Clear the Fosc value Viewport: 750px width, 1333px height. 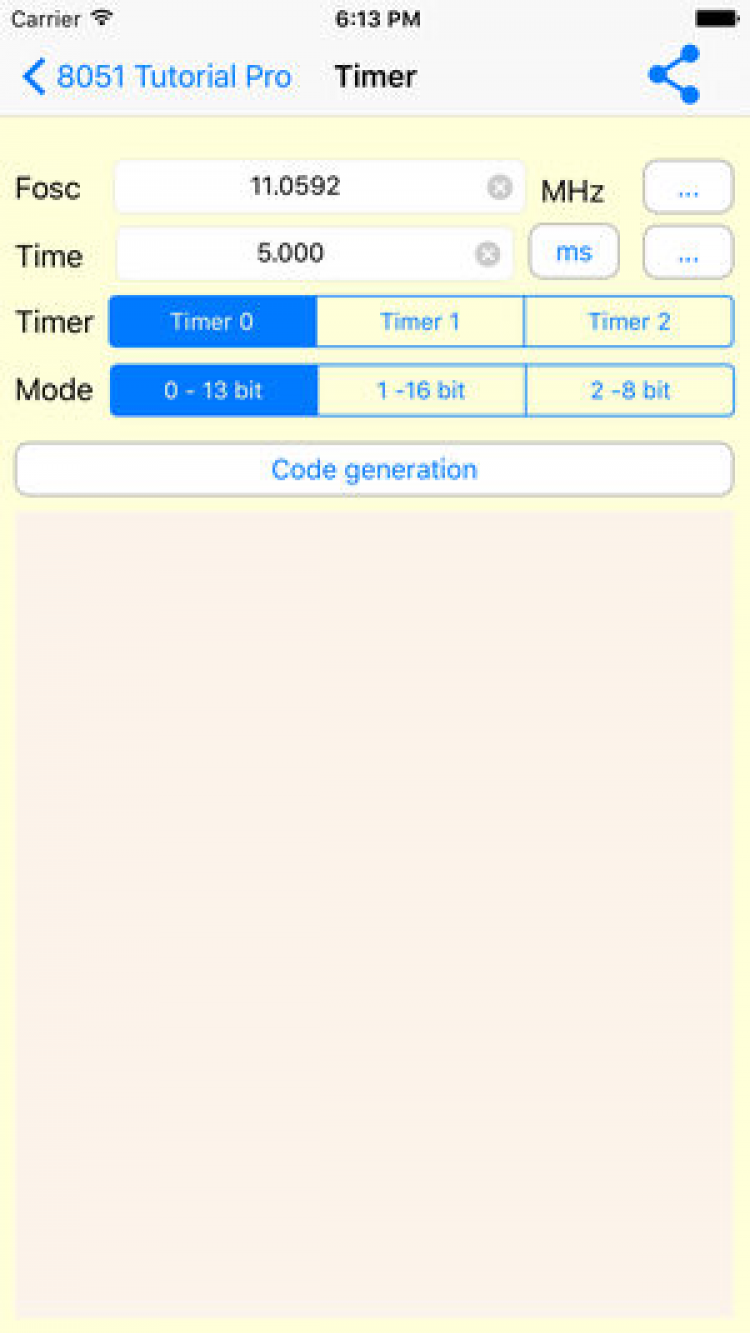point(500,187)
